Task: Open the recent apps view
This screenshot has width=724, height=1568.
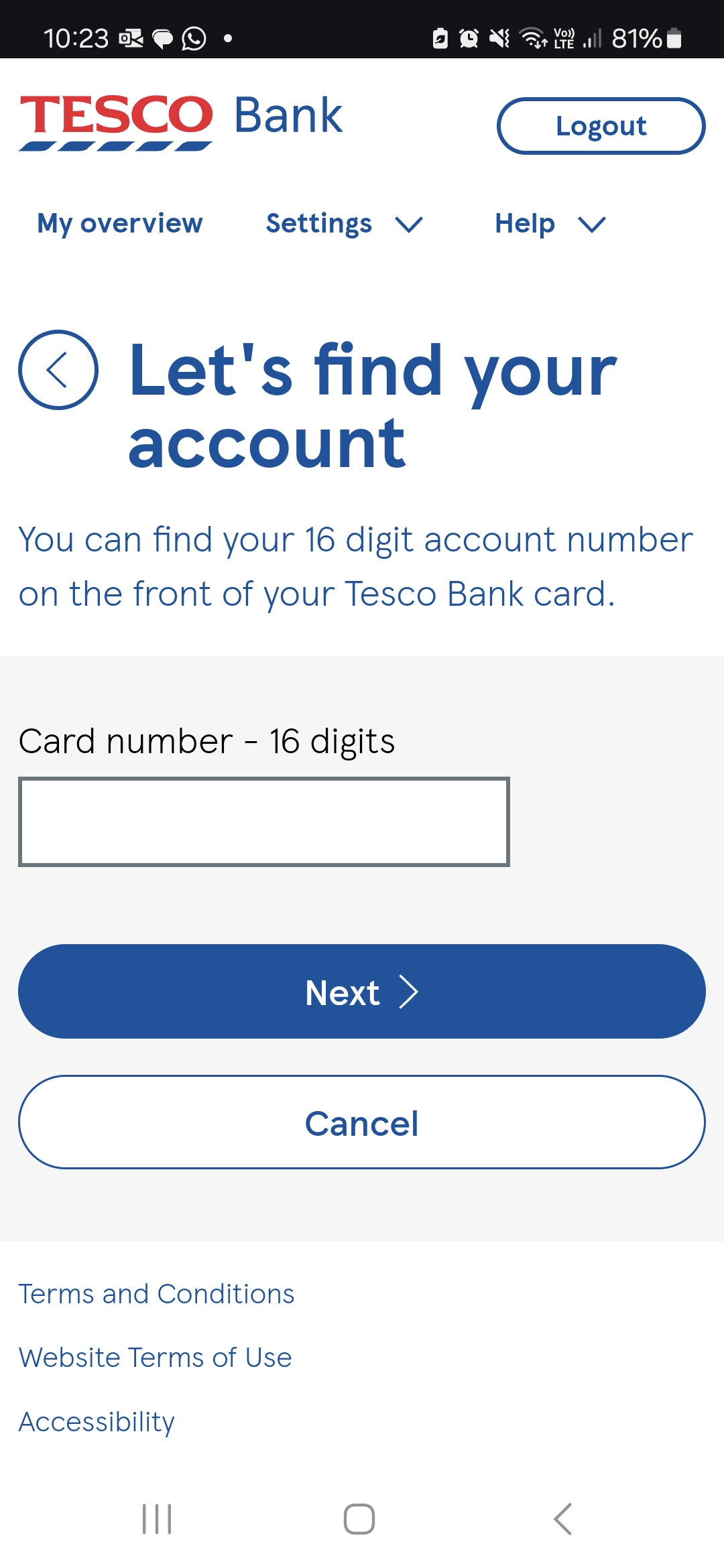Action: pyautogui.click(x=157, y=1519)
